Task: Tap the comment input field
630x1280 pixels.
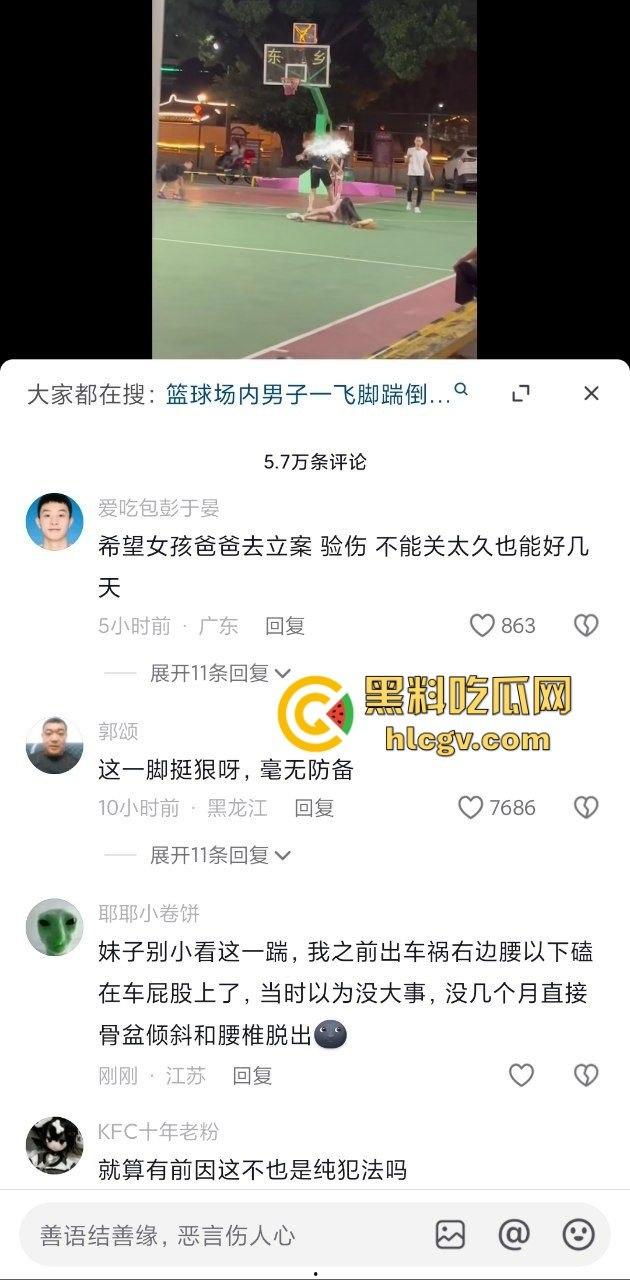Action: tap(220, 1235)
